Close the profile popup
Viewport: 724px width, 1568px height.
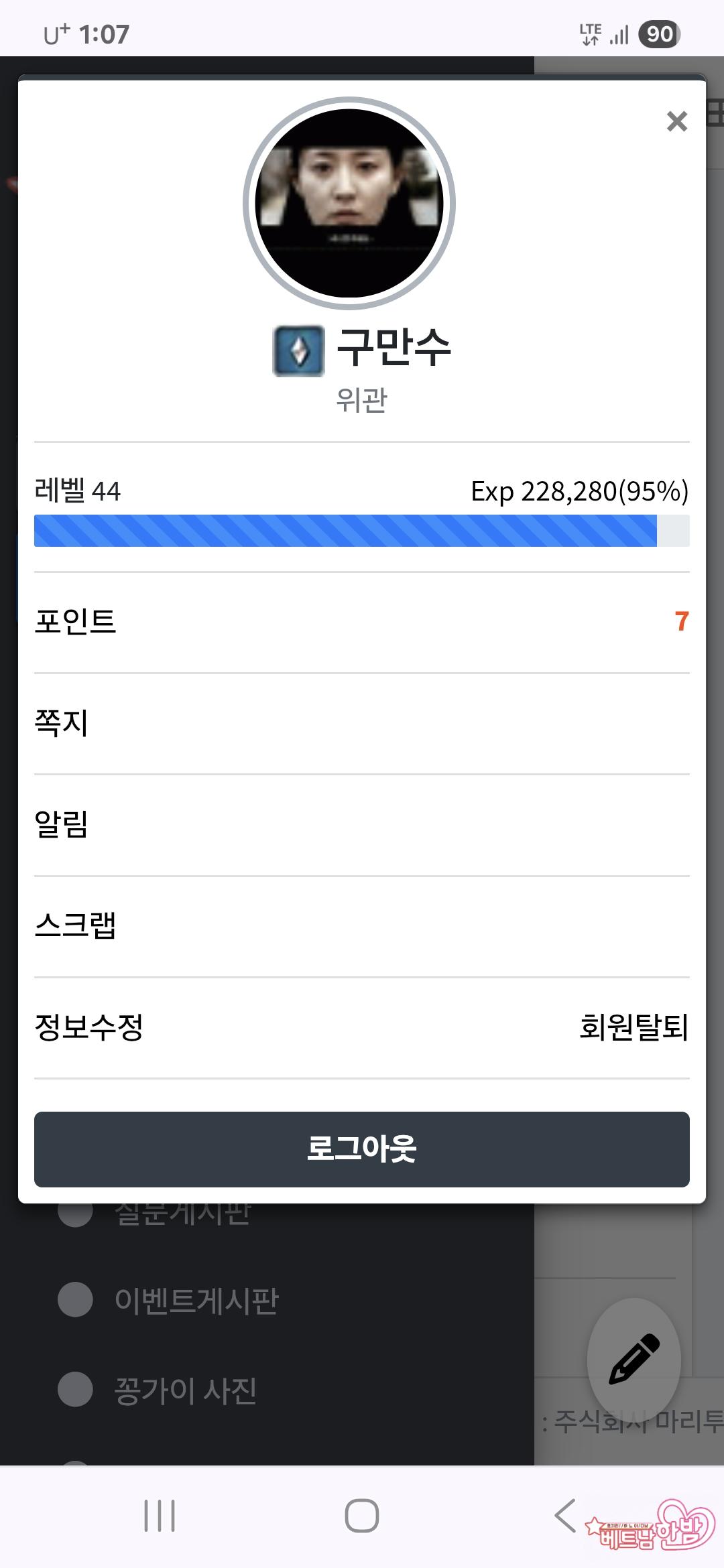677,121
